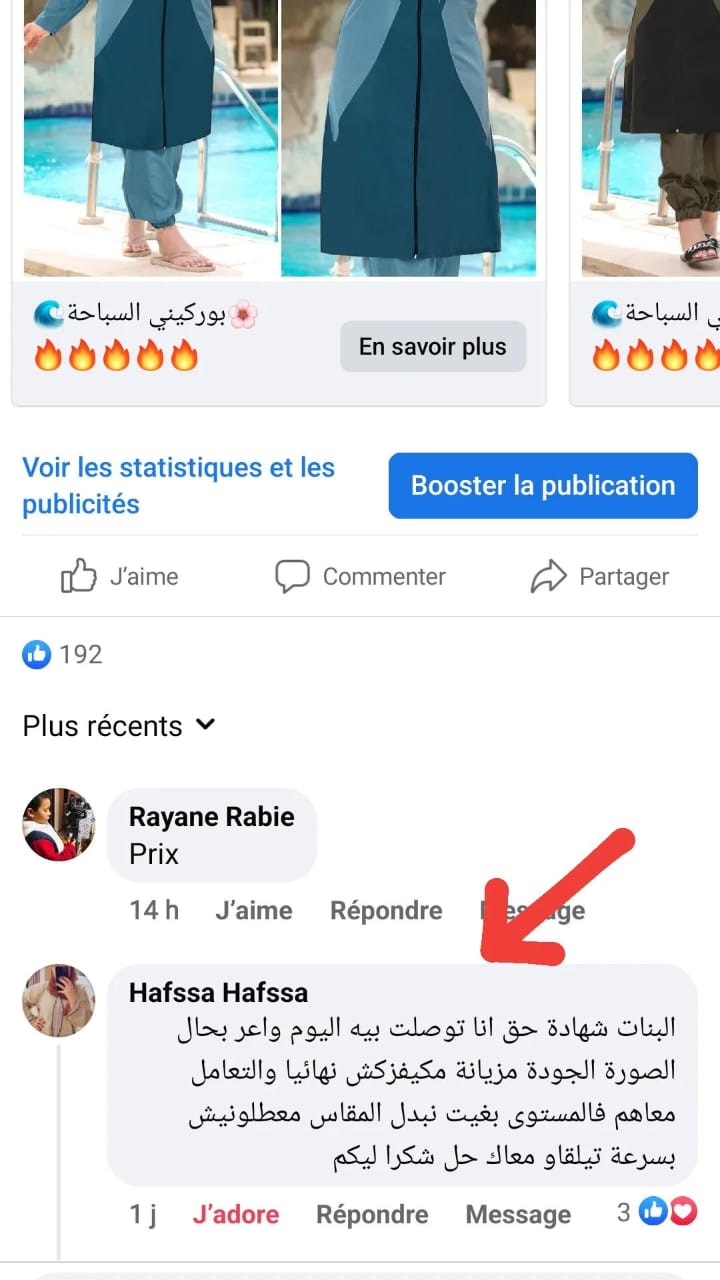
Task: Reply to Rayane Rabie's comment
Action: 386,910
